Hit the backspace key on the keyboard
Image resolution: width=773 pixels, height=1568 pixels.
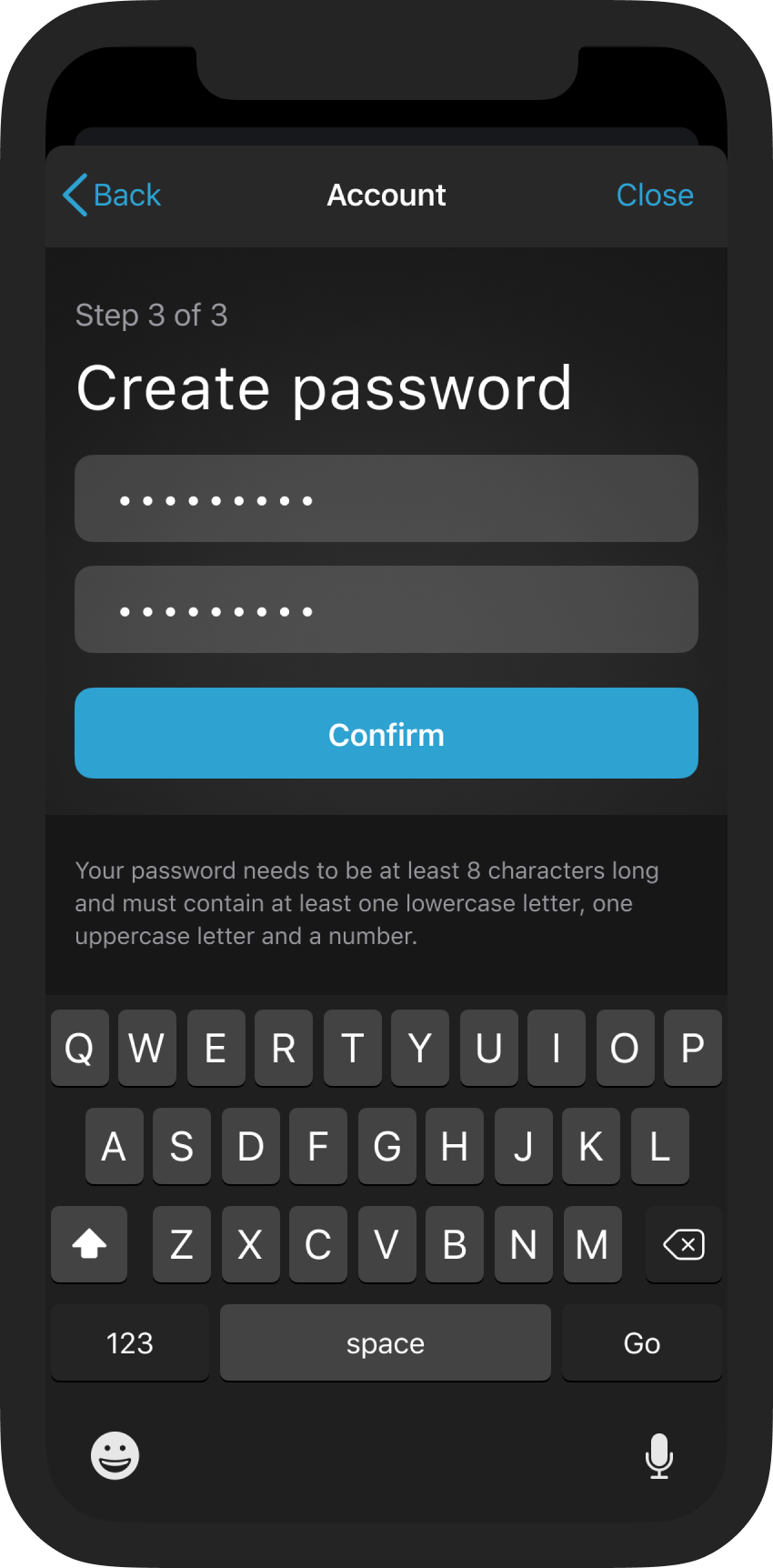coord(684,1244)
